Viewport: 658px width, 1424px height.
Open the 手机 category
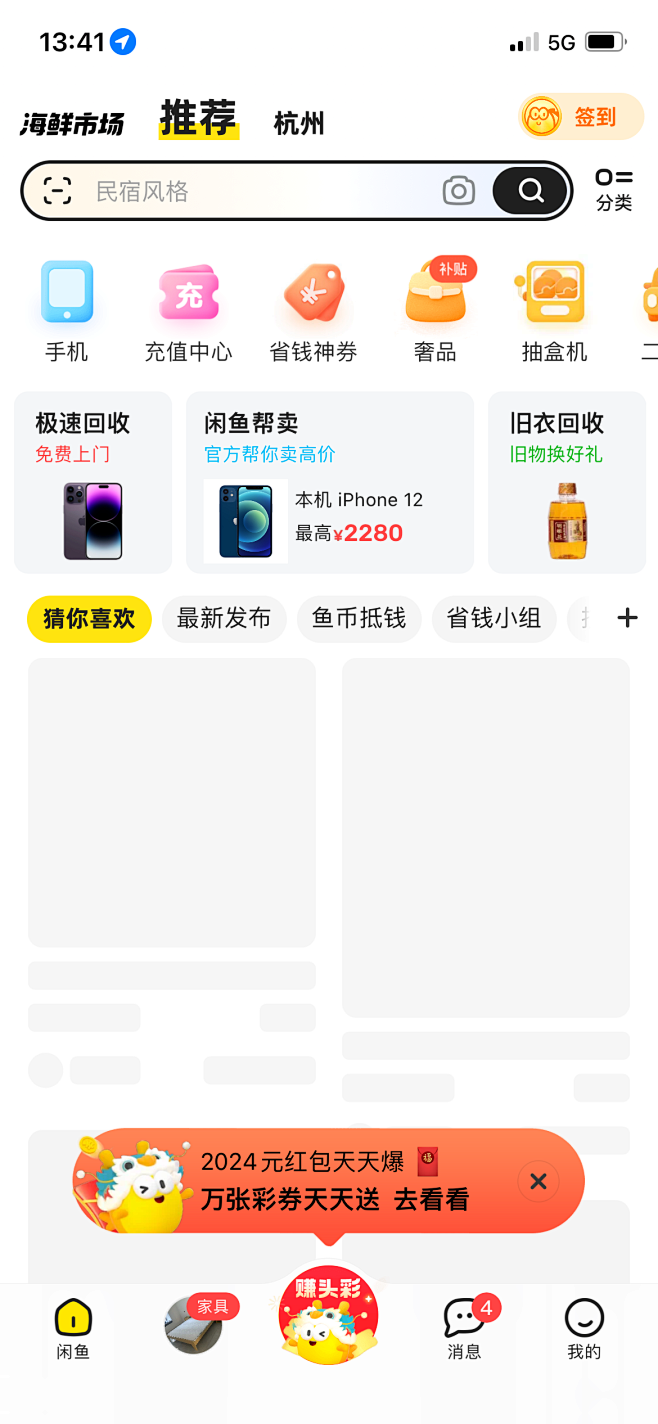[67, 311]
